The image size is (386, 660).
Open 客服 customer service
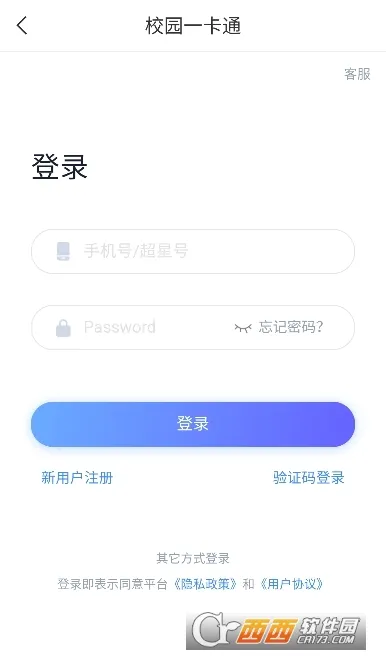357,74
